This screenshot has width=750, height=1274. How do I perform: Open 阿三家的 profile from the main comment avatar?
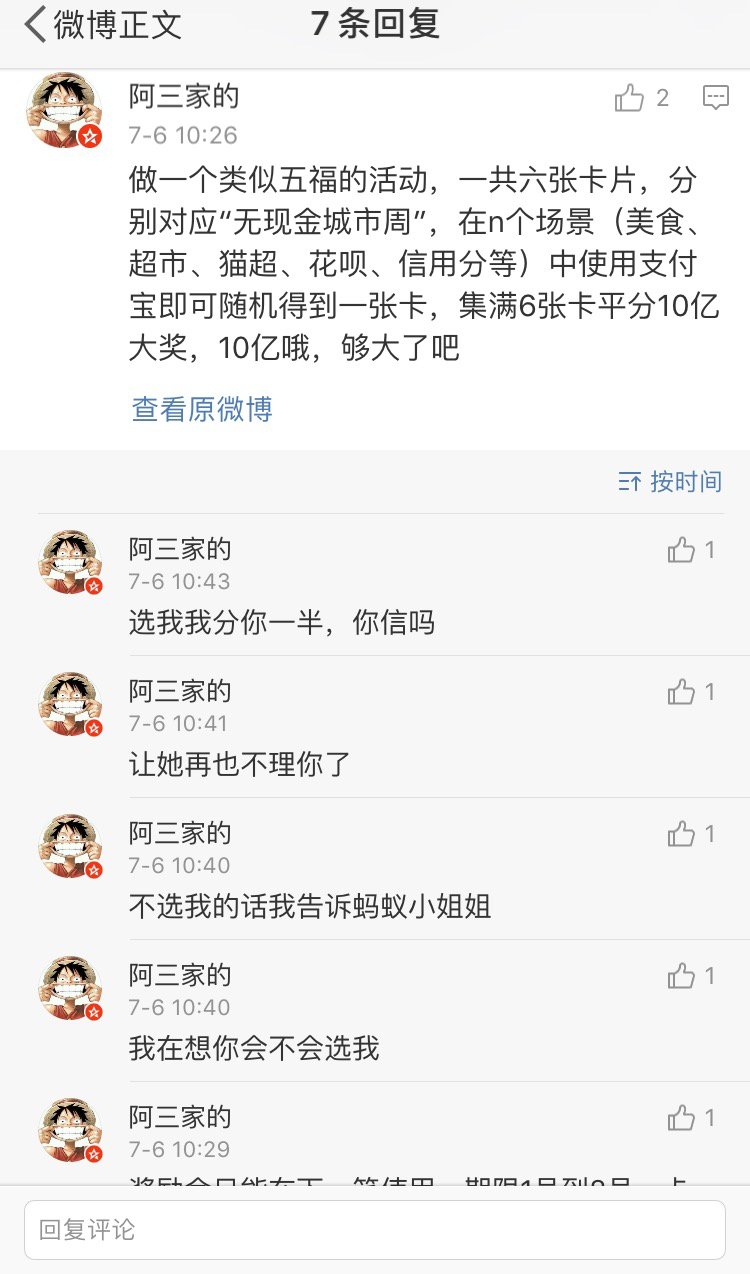pyautogui.click(x=64, y=110)
